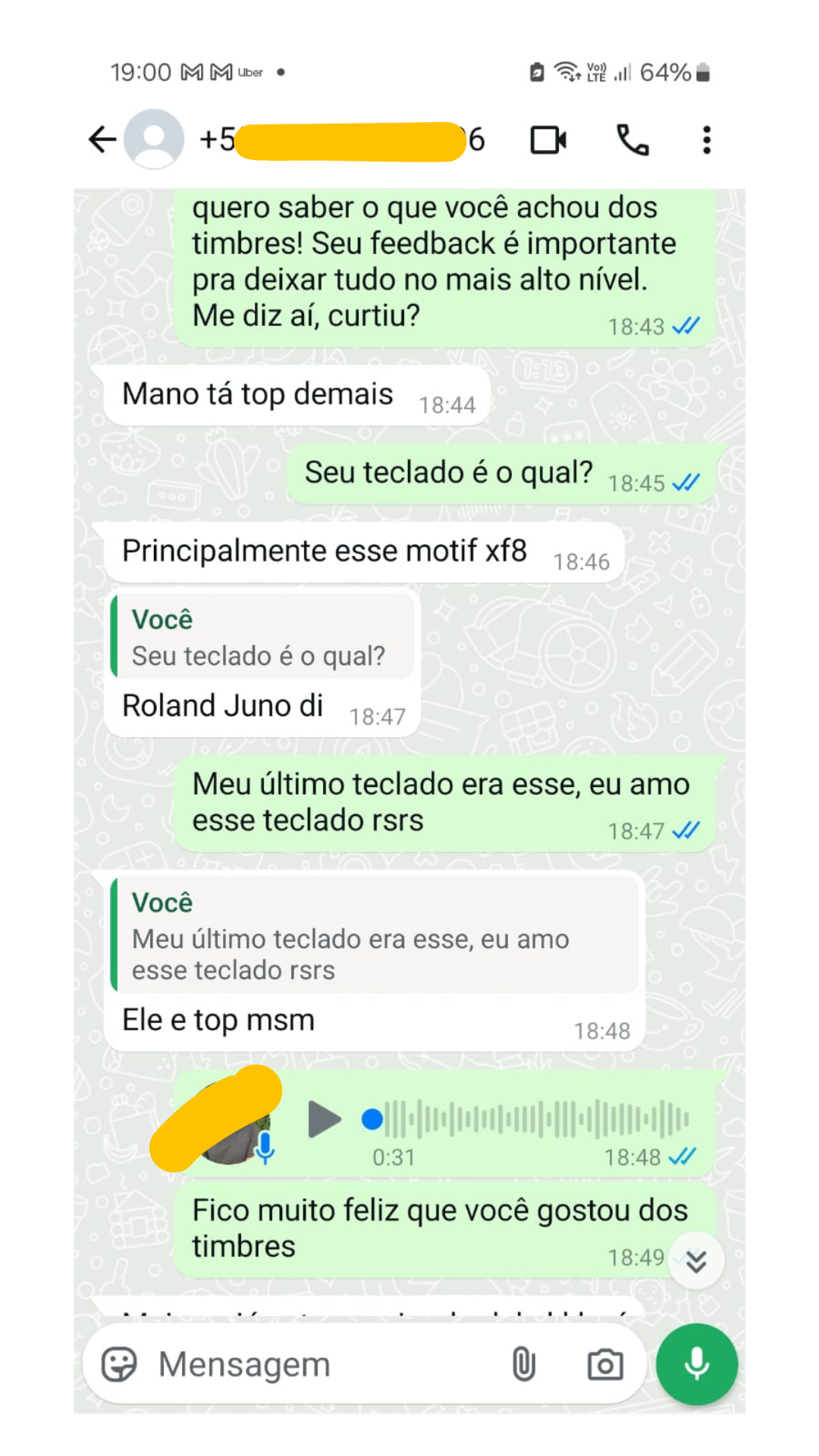Open the contact's profile picture
Viewport: 819px width, 1456px height.
pyautogui.click(x=154, y=140)
